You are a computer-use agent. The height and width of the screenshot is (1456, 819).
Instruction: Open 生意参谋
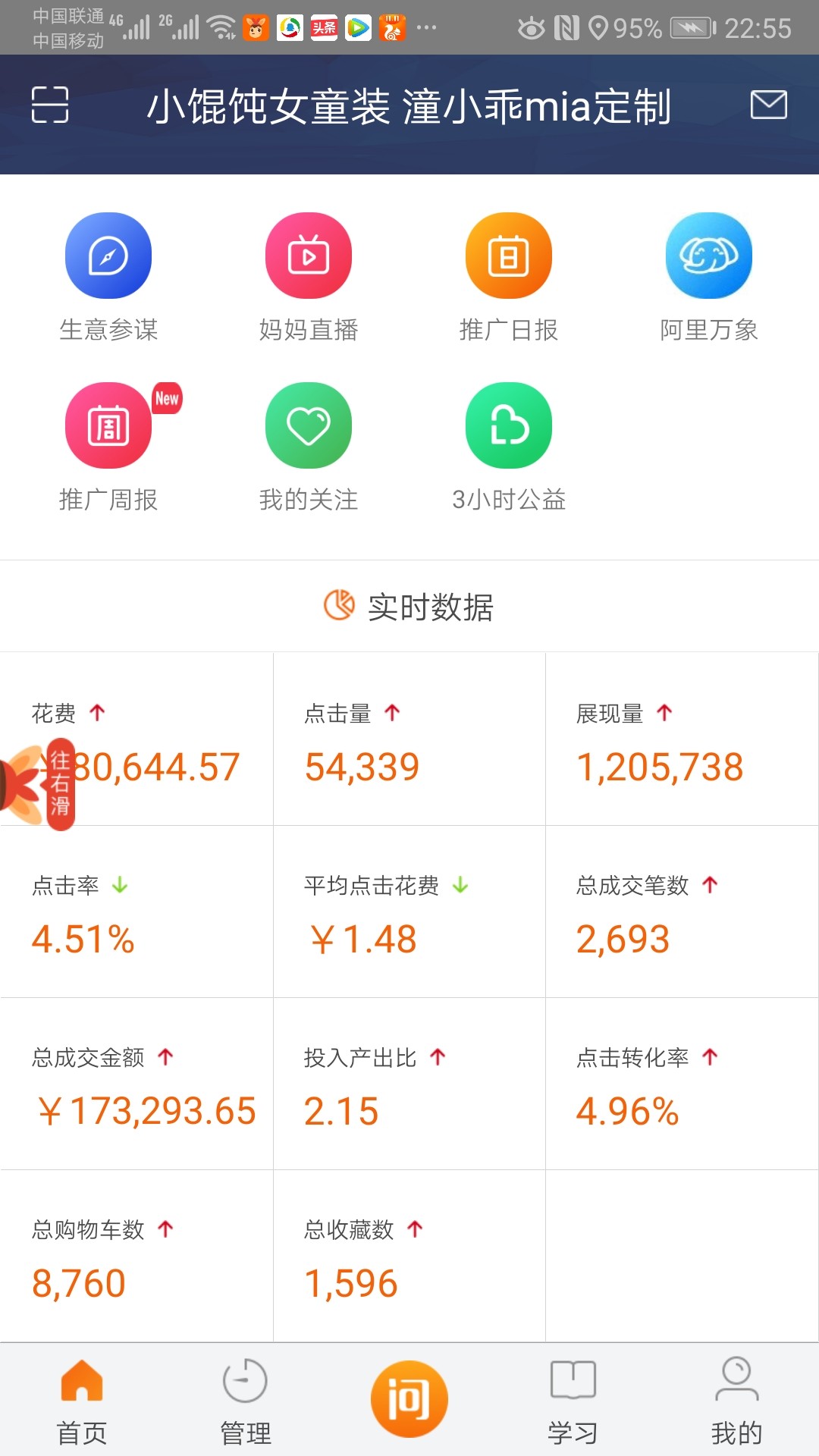click(x=108, y=278)
